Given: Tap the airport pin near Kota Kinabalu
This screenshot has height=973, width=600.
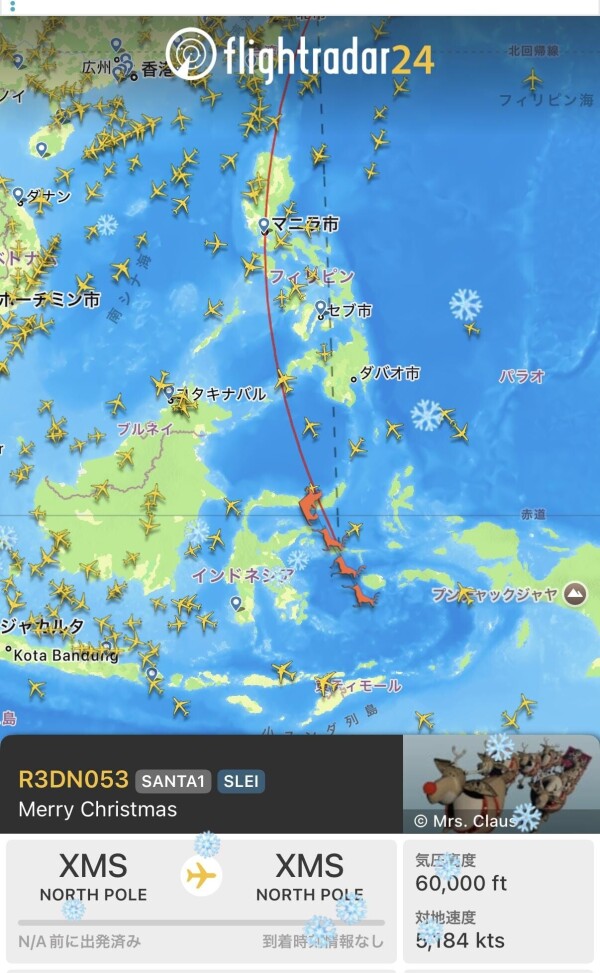Looking at the screenshot, I should (170, 392).
